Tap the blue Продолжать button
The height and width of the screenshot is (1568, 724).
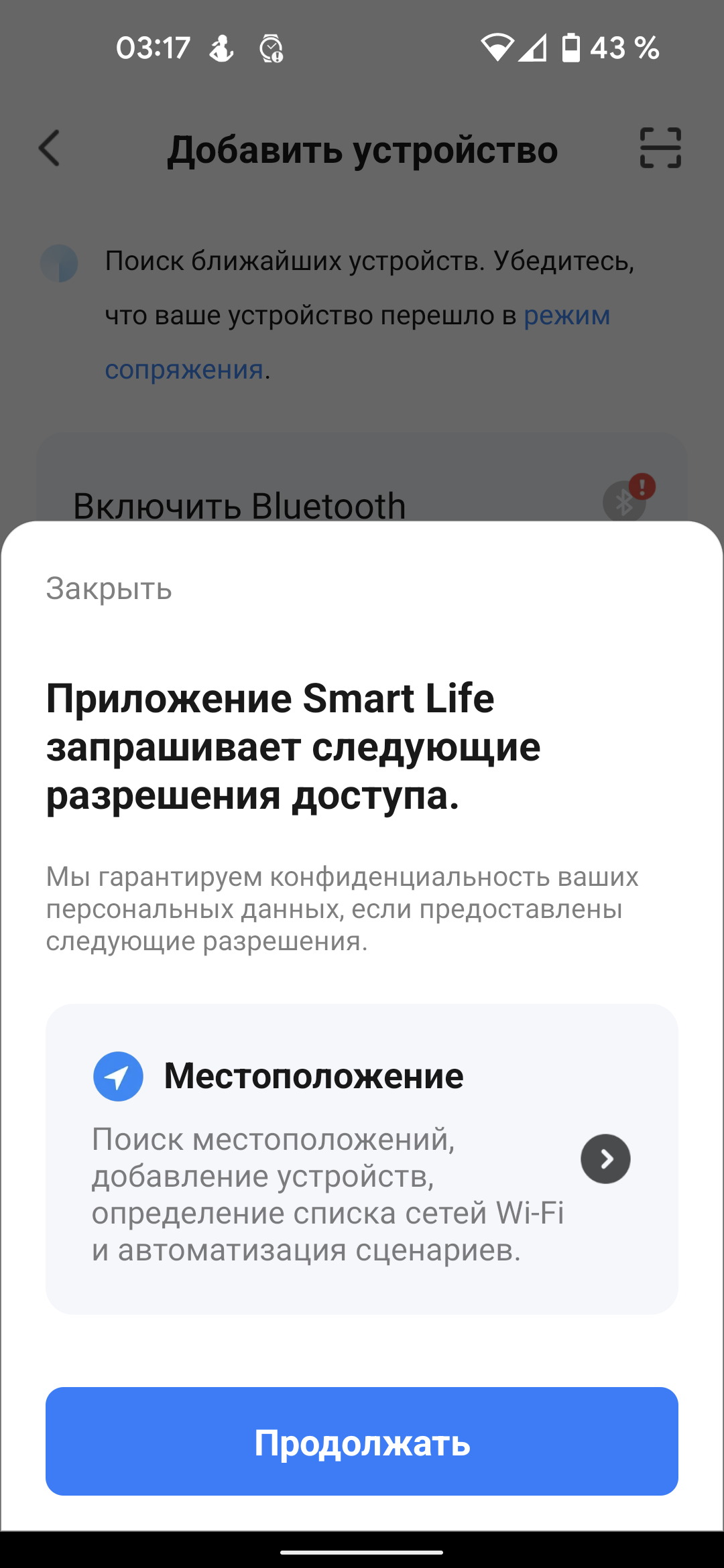click(x=362, y=1441)
